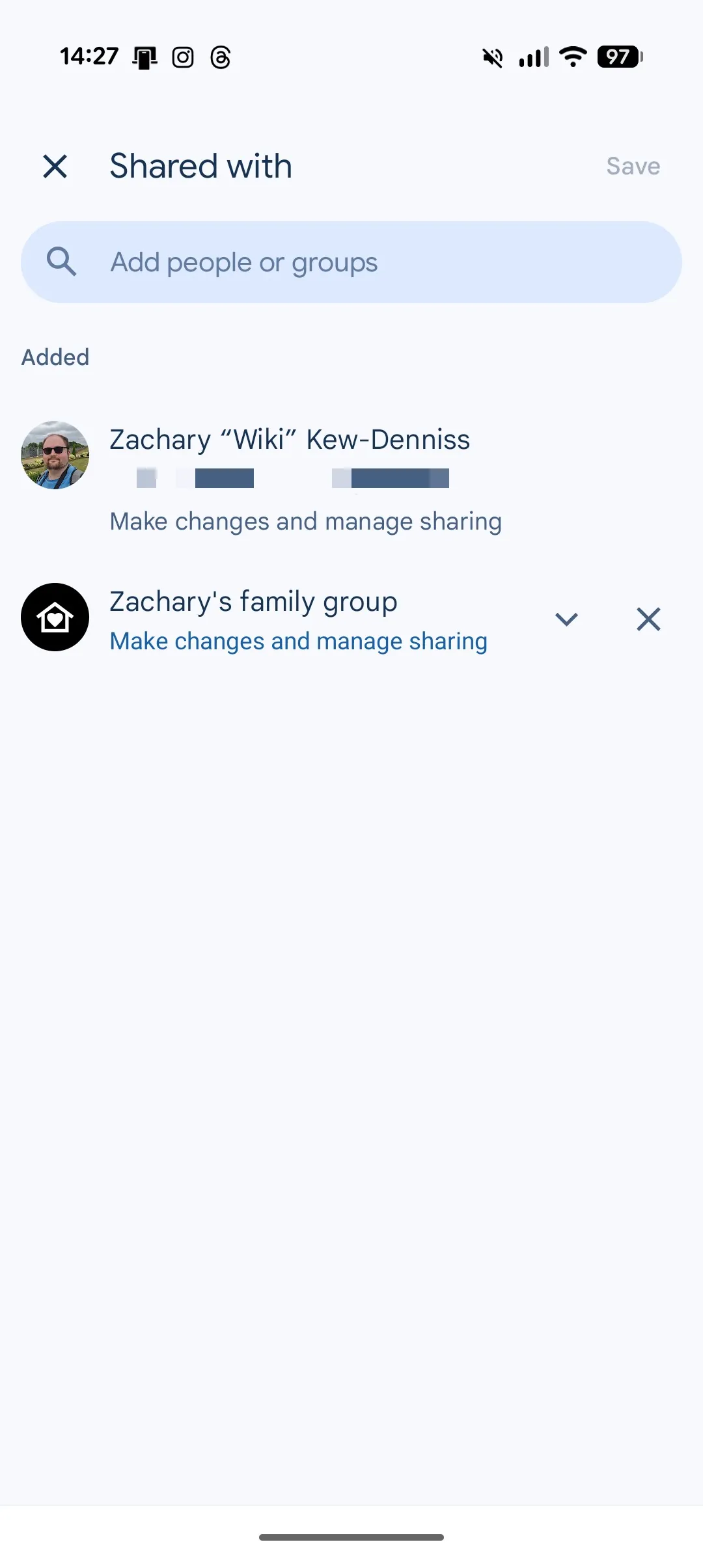Tap the Save button
703x1568 pixels.
point(633,167)
